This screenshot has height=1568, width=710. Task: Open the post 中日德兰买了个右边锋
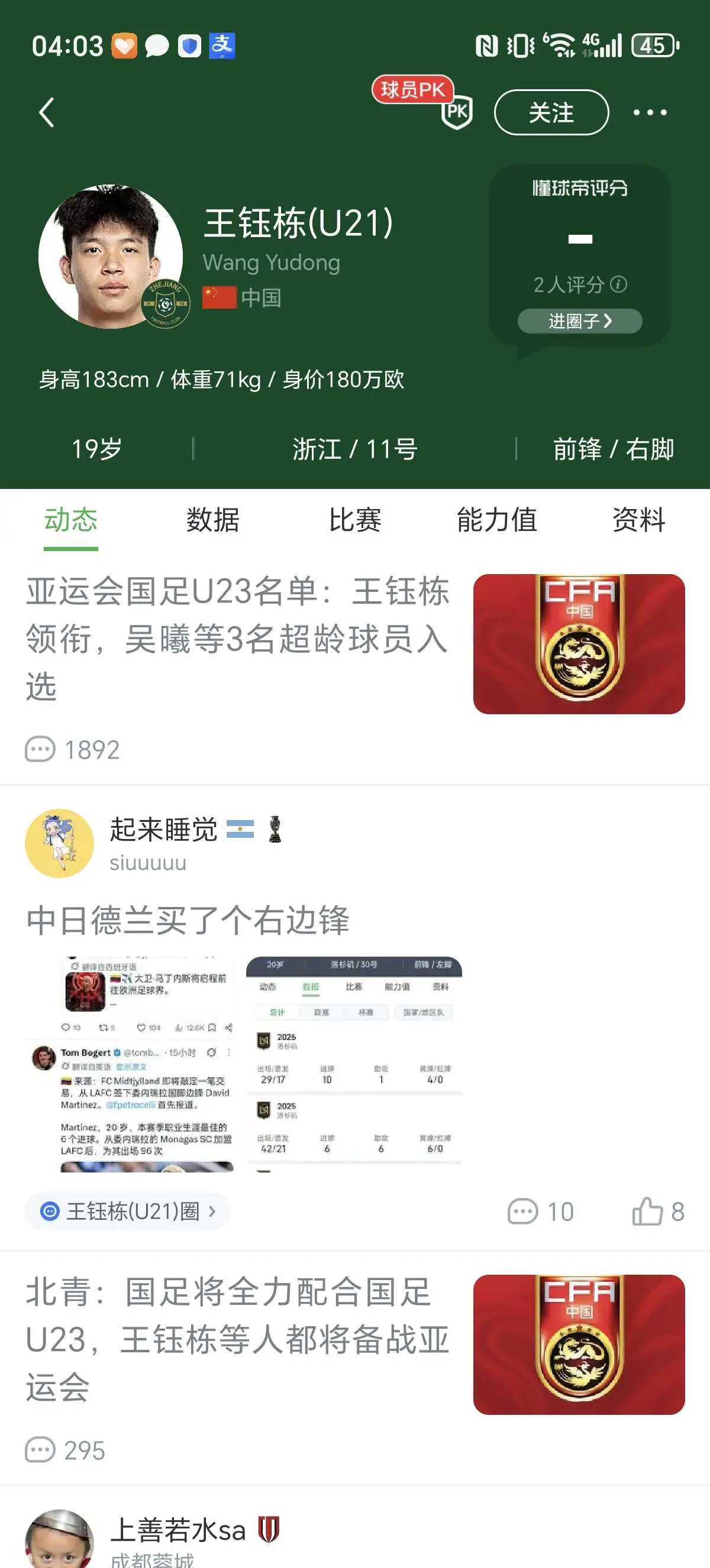pos(188,919)
